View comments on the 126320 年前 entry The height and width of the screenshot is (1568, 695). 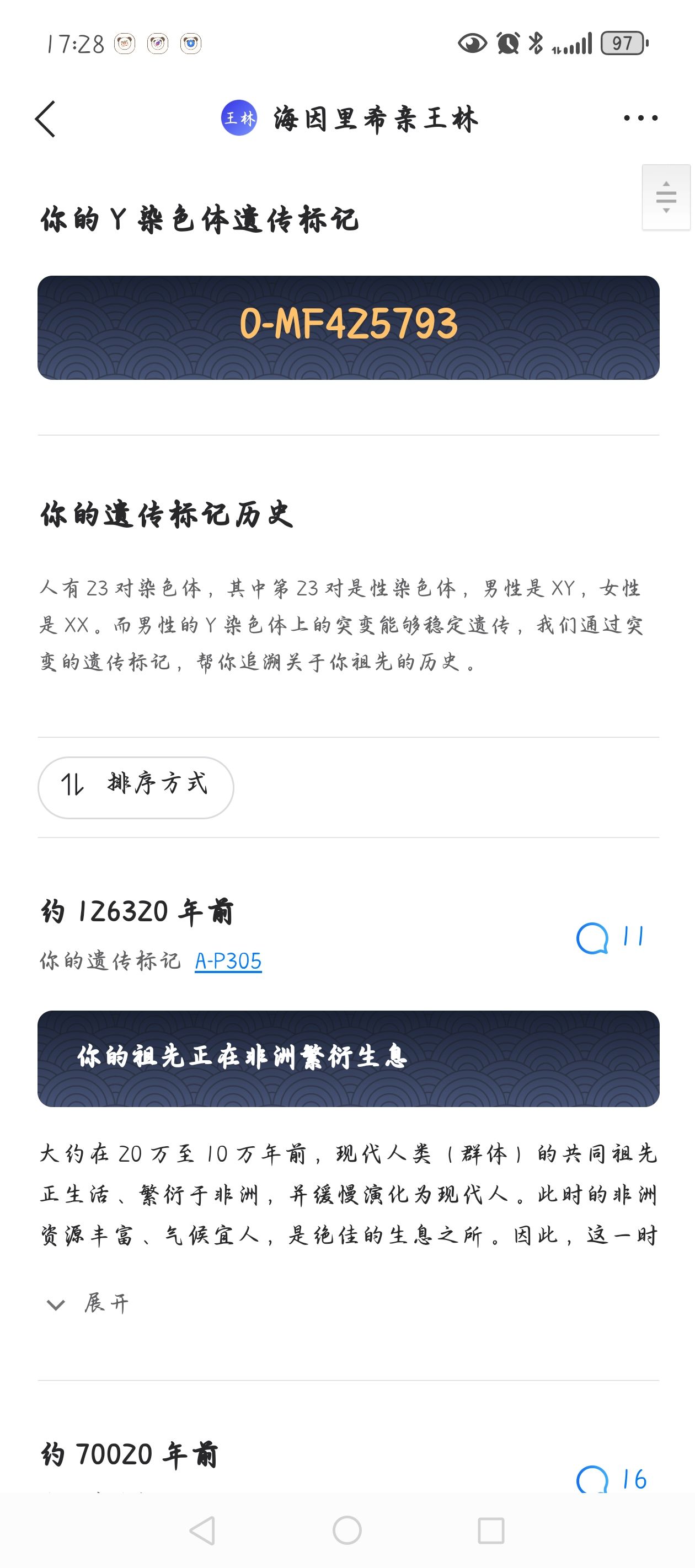609,938
